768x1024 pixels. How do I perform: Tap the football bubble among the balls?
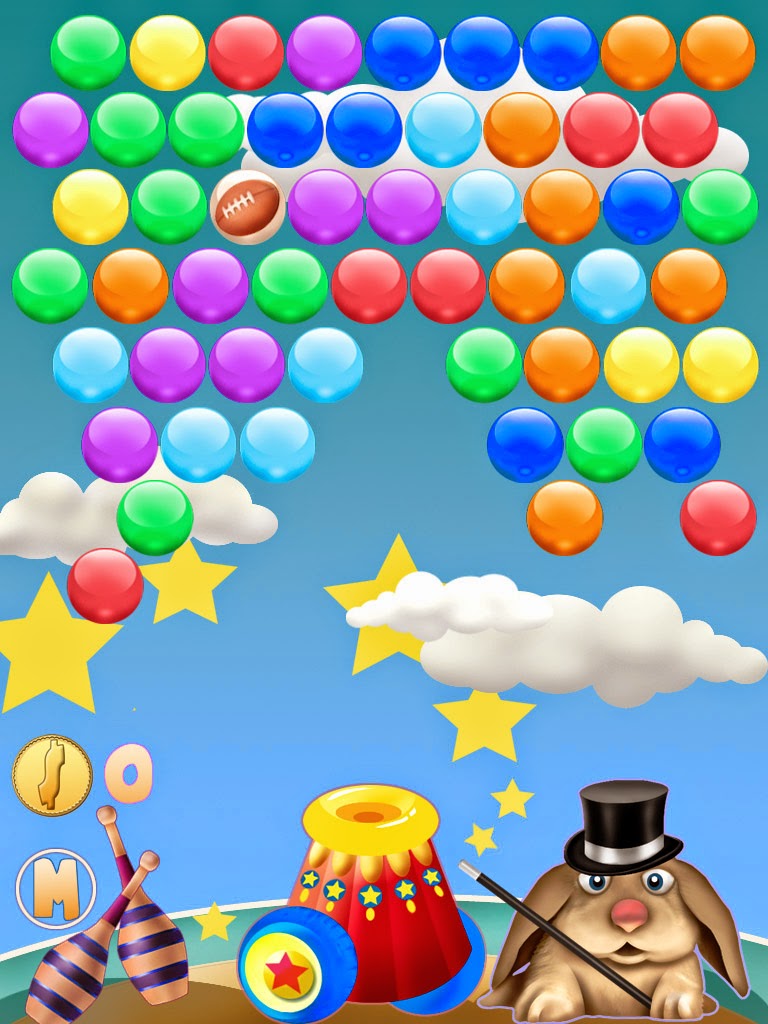click(x=247, y=207)
